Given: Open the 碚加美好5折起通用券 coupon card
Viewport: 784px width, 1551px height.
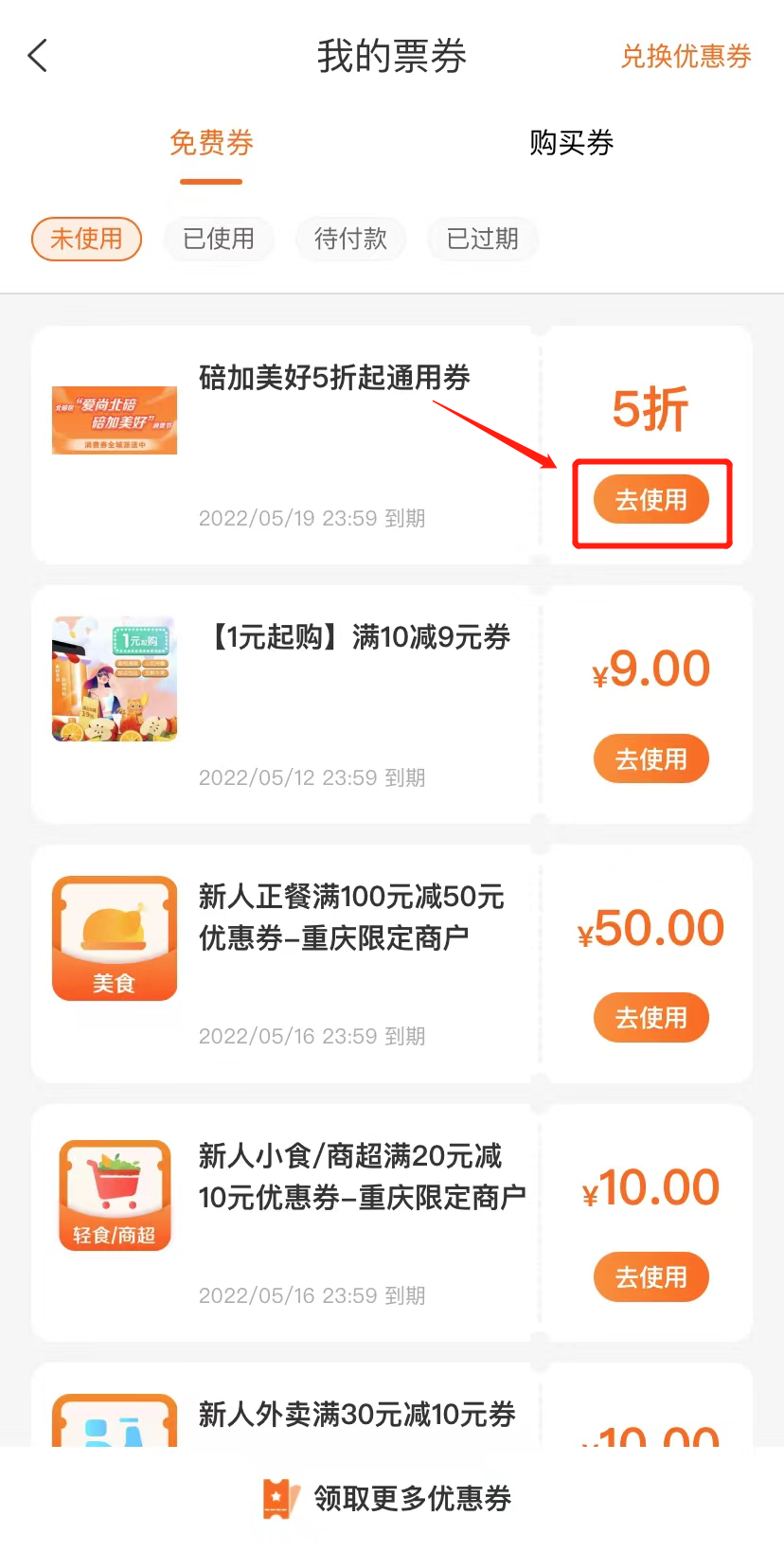Looking at the screenshot, I should pos(334,378).
